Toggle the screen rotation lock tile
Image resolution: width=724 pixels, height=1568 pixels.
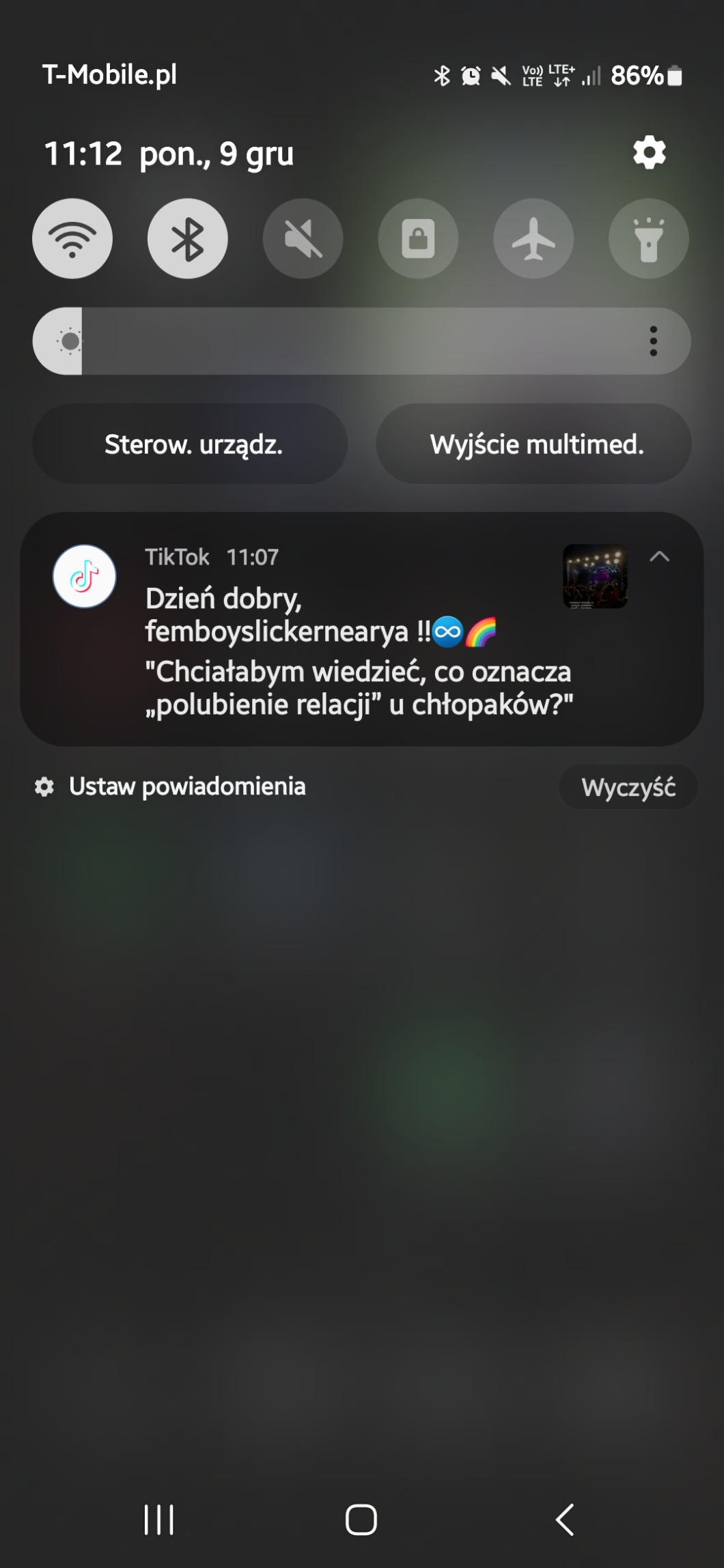418,239
